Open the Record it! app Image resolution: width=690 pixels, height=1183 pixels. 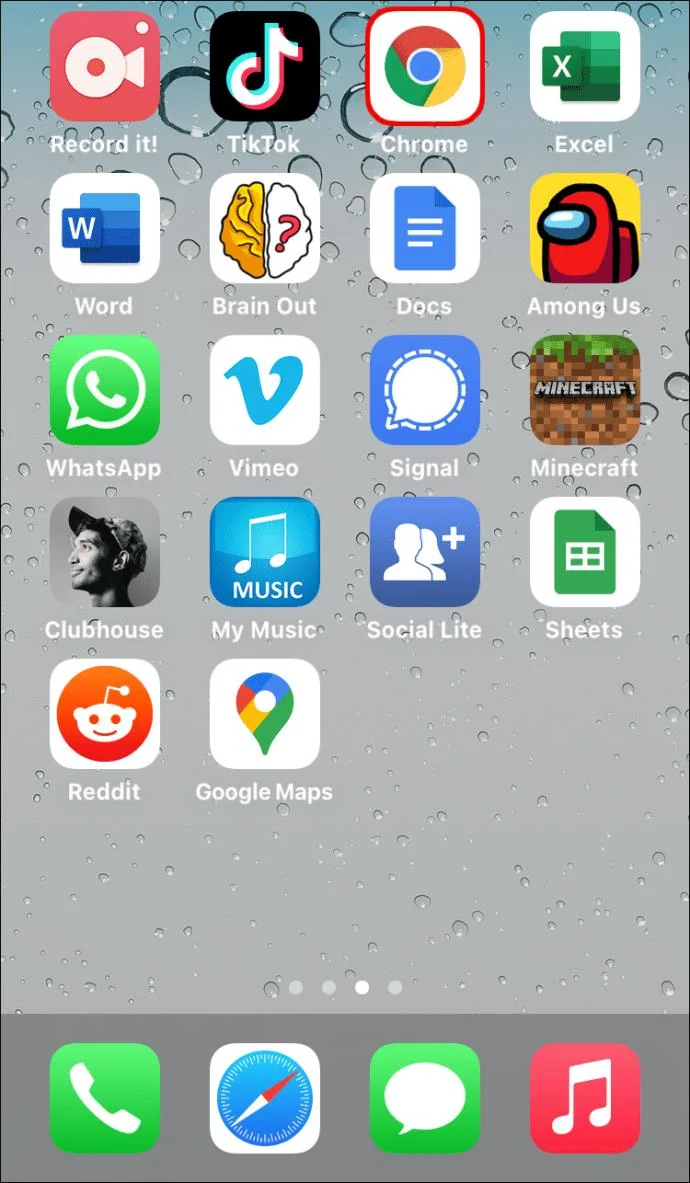[x=104, y=66]
